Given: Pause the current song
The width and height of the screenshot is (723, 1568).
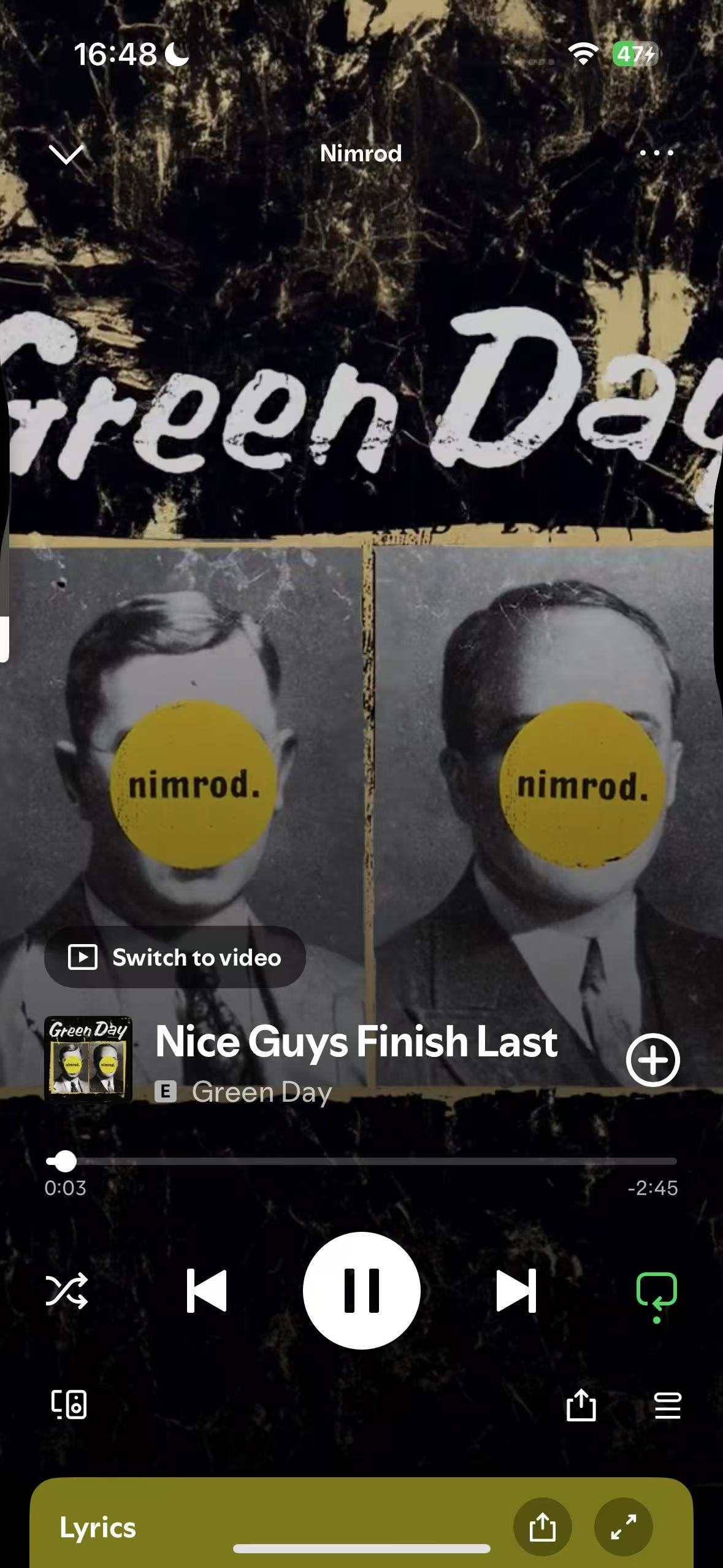Looking at the screenshot, I should click(x=361, y=1291).
